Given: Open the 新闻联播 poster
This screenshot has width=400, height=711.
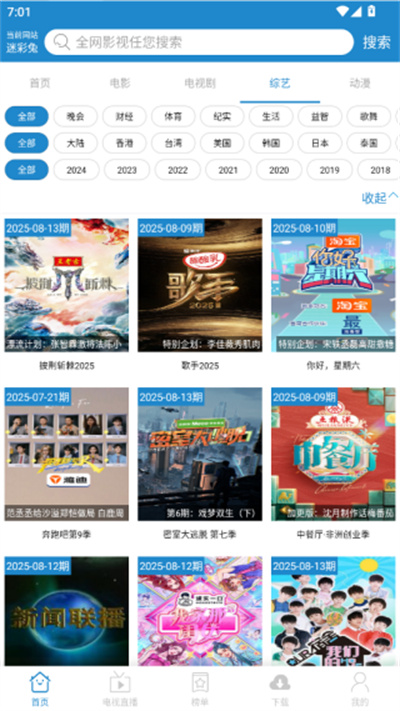Looking at the screenshot, I should click(67, 611).
